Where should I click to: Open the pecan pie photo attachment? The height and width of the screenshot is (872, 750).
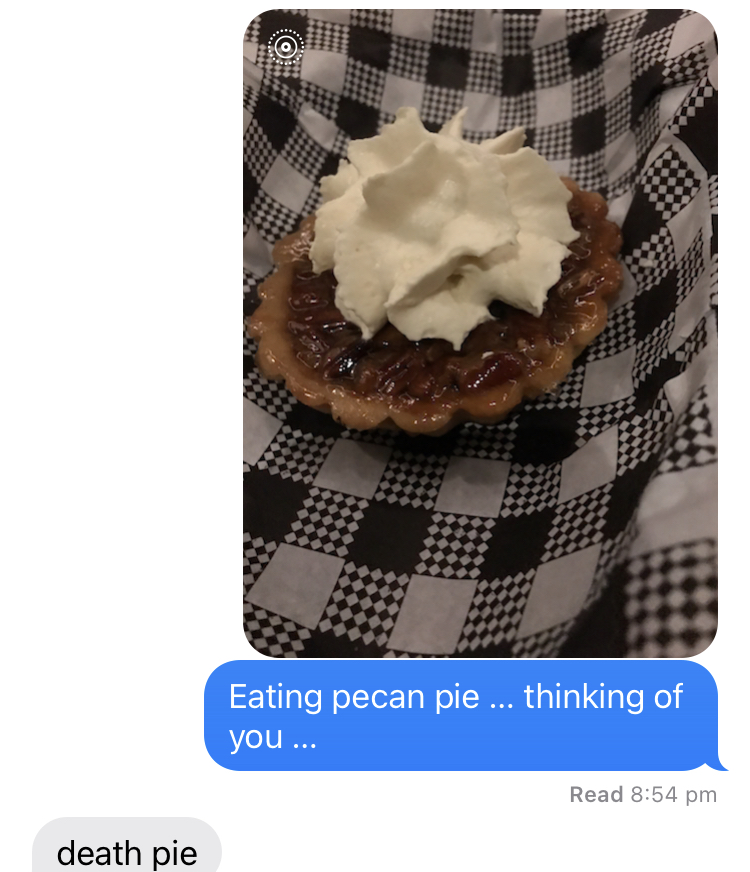pos(480,333)
